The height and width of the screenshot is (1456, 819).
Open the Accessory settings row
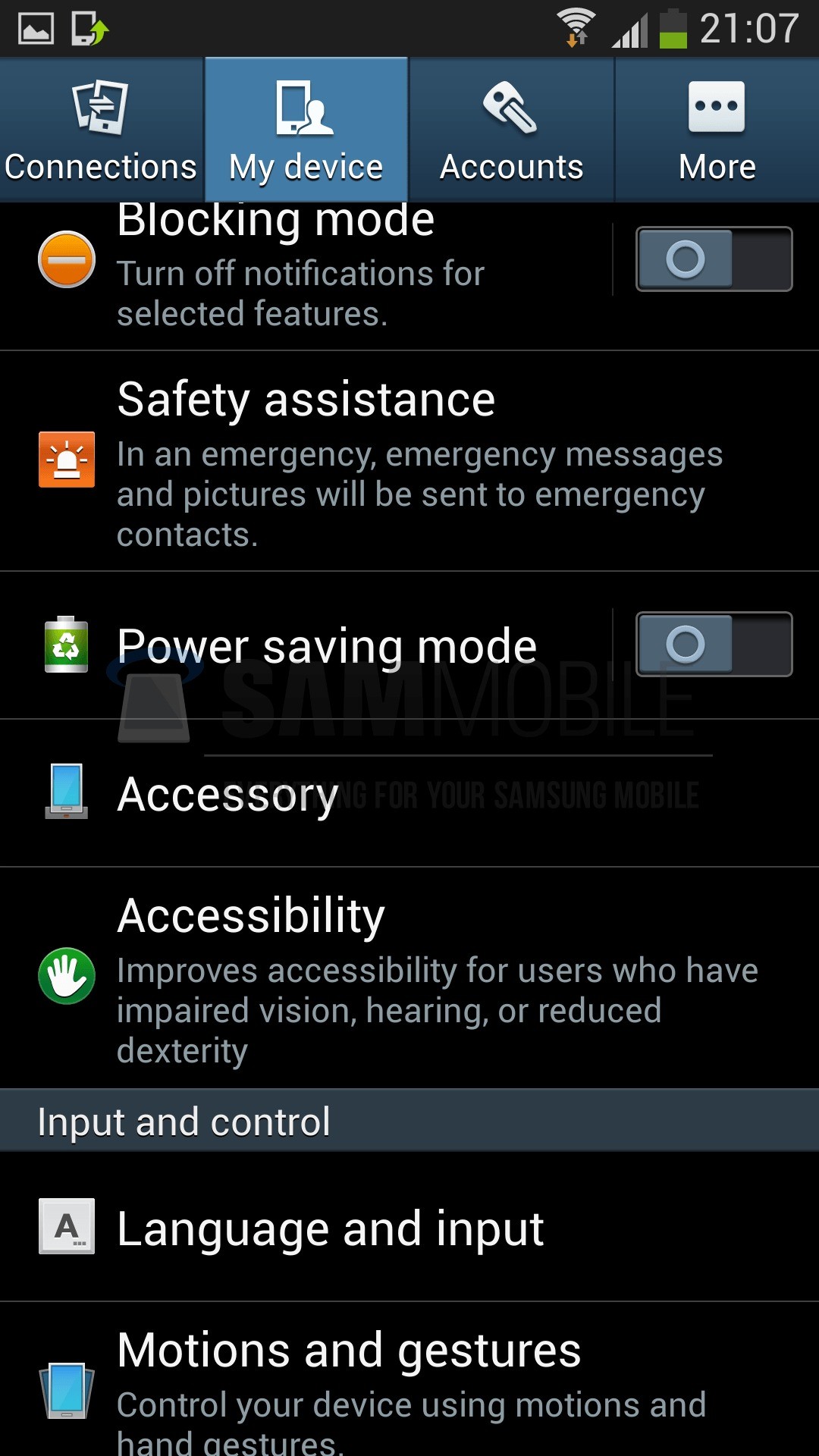pos(409,793)
